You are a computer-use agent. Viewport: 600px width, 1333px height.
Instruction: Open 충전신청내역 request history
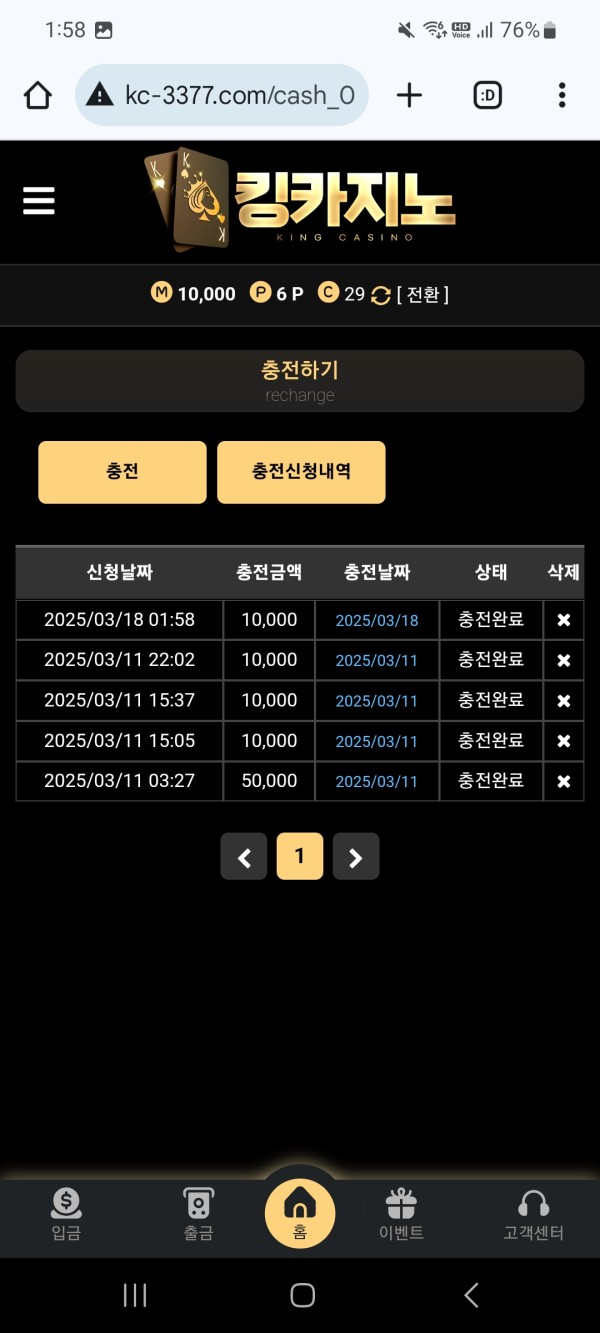point(301,472)
